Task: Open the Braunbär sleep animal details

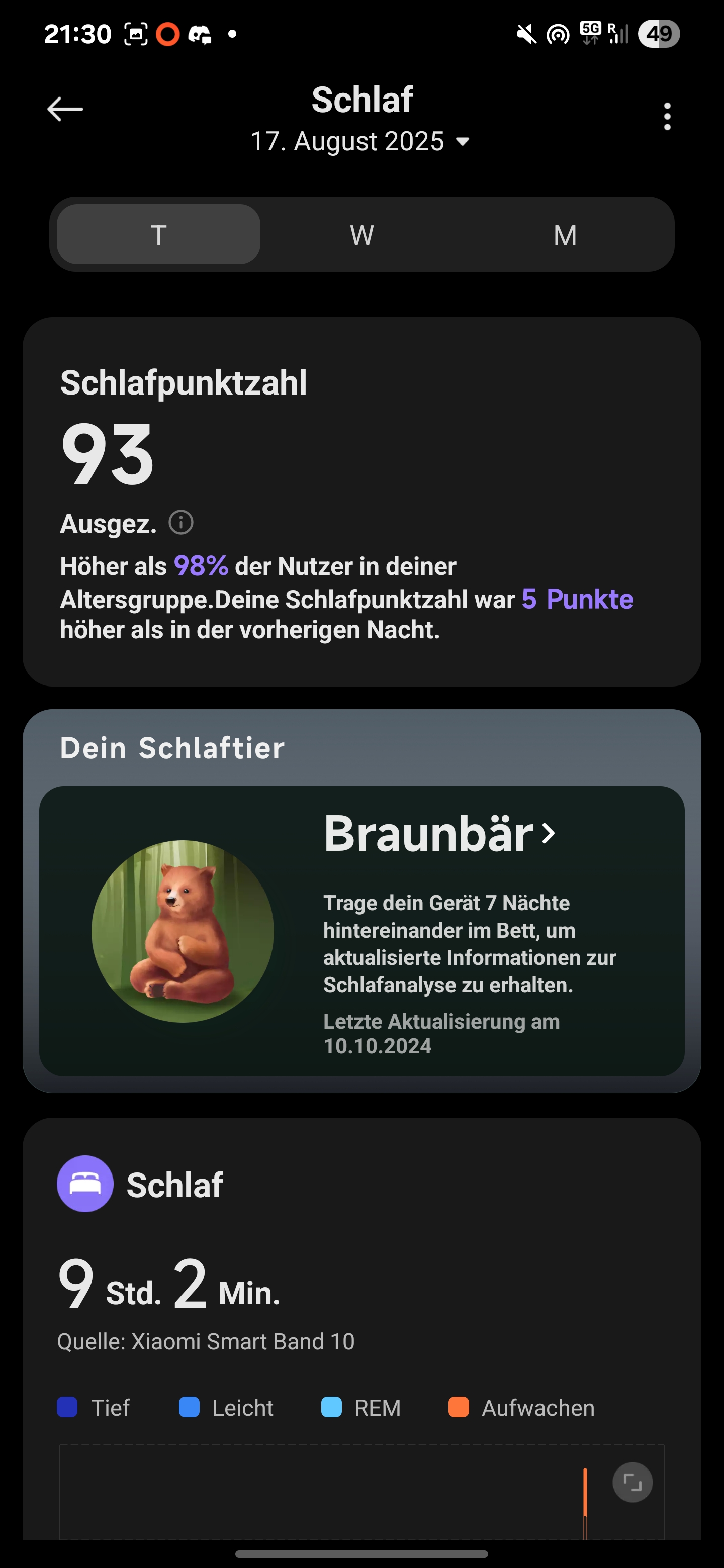Action: pyautogui.click(x=439, y=834)
